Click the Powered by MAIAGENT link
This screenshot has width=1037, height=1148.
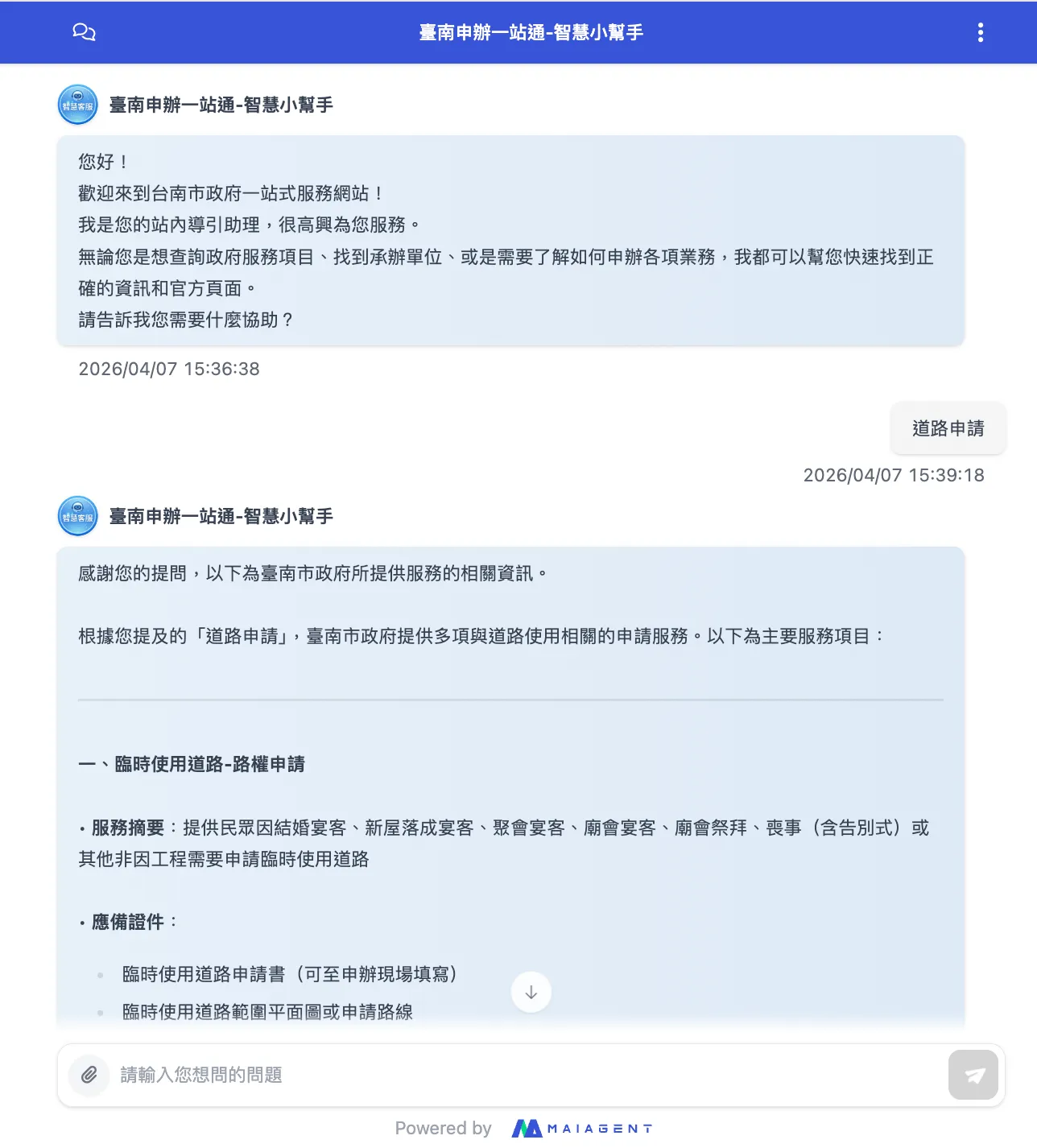tap(523, 1127)
